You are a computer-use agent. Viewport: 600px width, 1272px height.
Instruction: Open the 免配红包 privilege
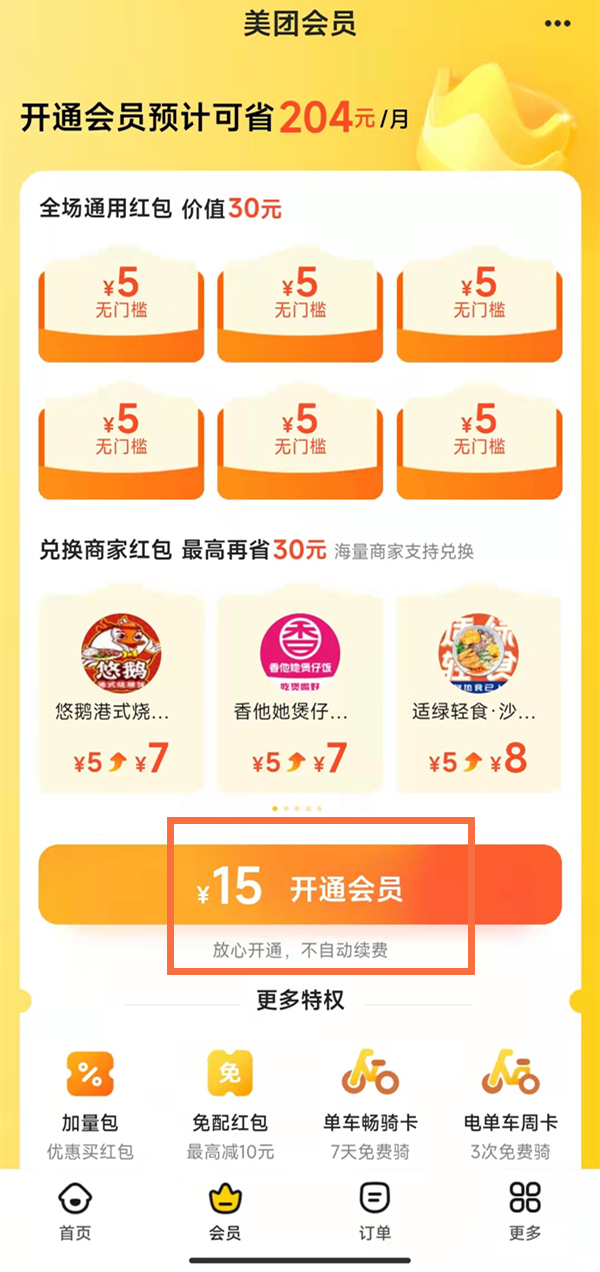(230, 1104)
